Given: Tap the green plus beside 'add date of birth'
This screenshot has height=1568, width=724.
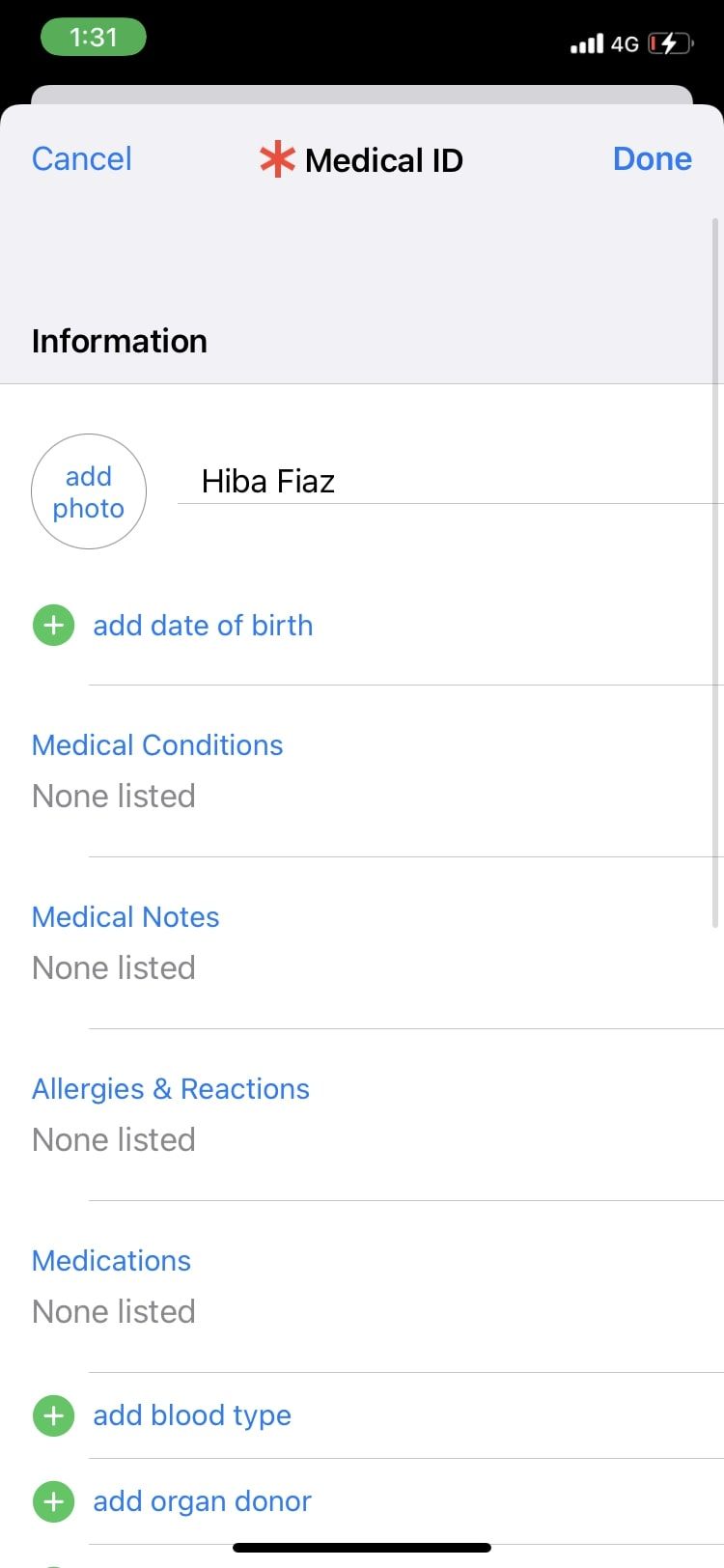Looking at the screenshot, I should coord(53,625).
